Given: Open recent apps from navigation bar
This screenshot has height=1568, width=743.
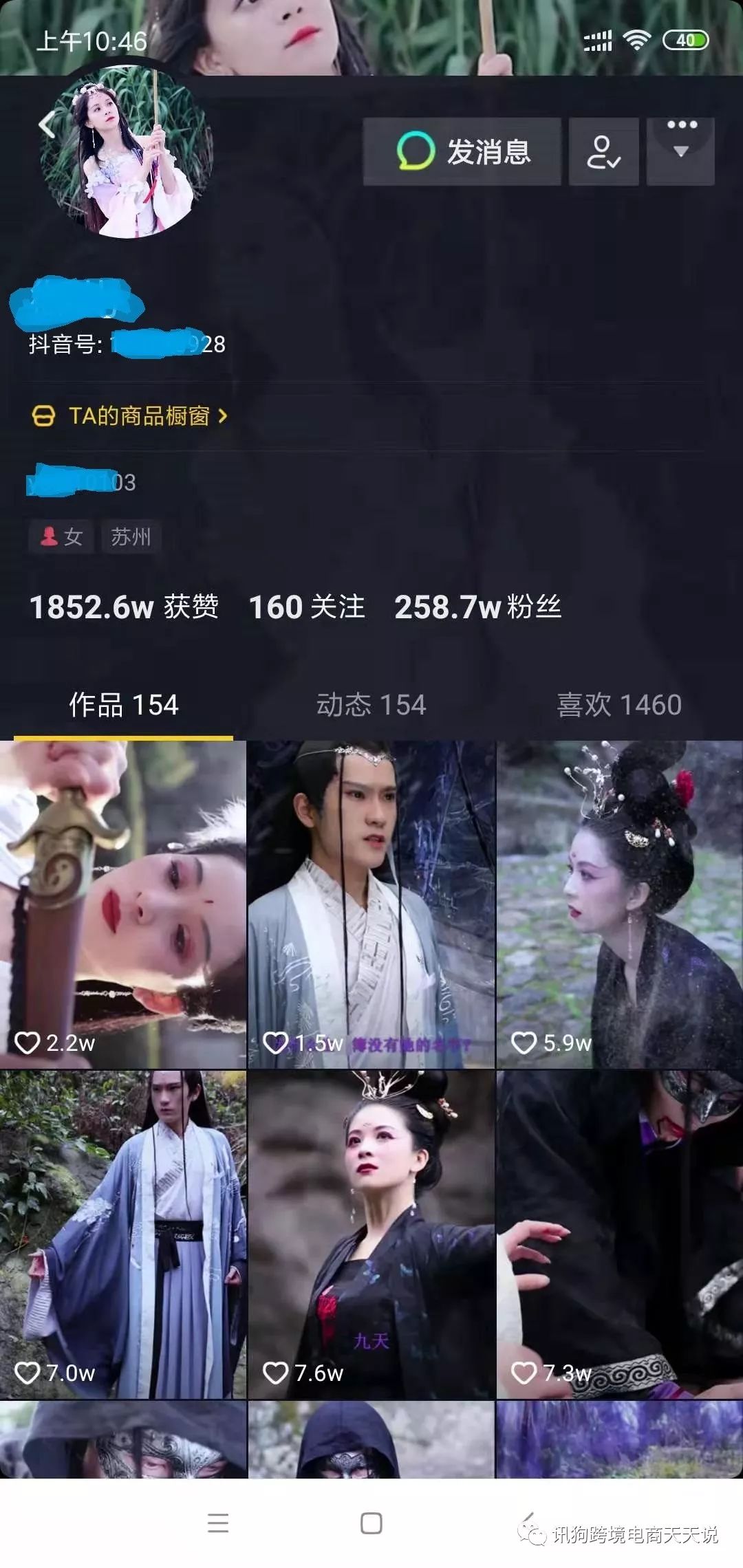Looking at the screenshot, I should tap(218, 1523).
